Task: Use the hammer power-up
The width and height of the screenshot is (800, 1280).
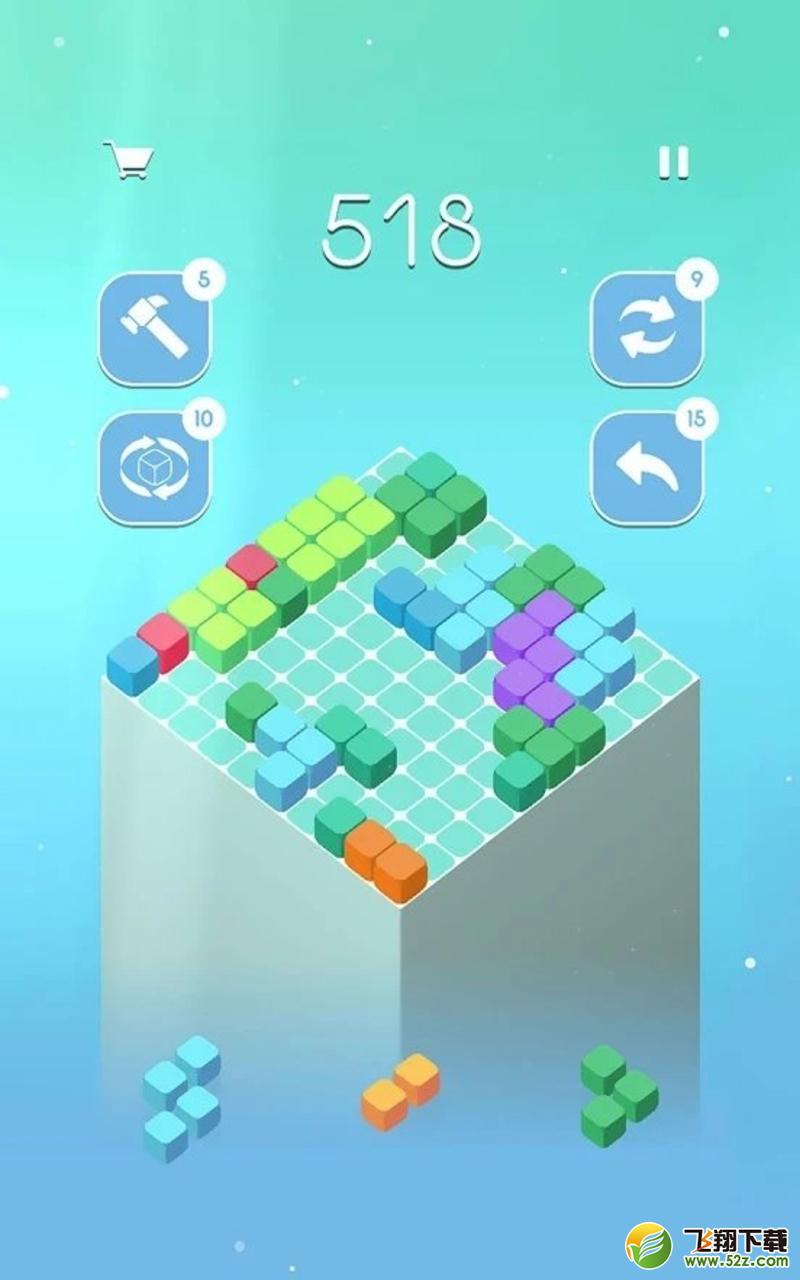Action: click(154, 329)
